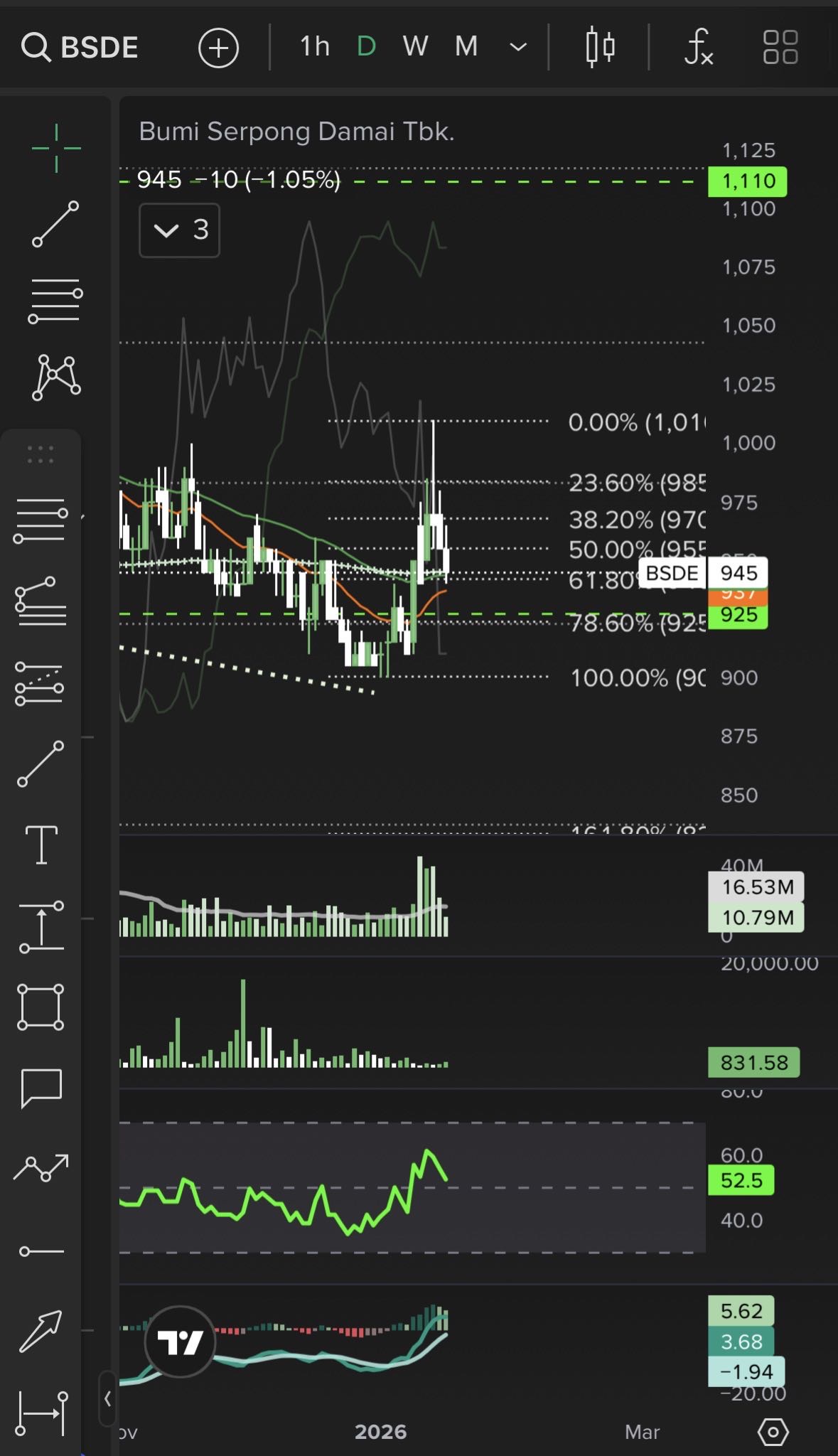Collapse the drawing toolbar panel
838x1456 pixels.
click(x=107, y=1398)
